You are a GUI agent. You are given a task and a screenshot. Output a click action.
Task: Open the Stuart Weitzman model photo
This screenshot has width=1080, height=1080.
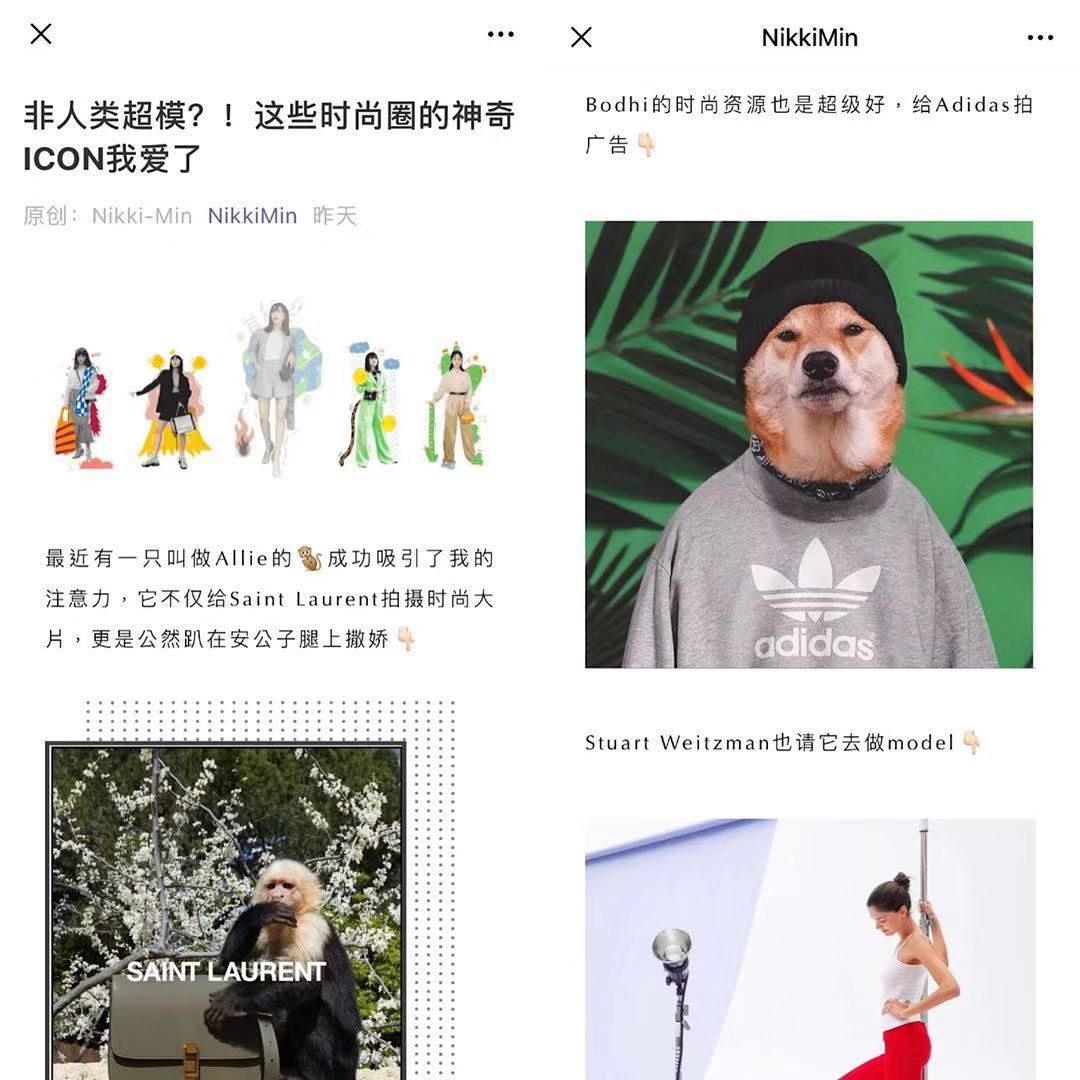(x=810, y=948)
